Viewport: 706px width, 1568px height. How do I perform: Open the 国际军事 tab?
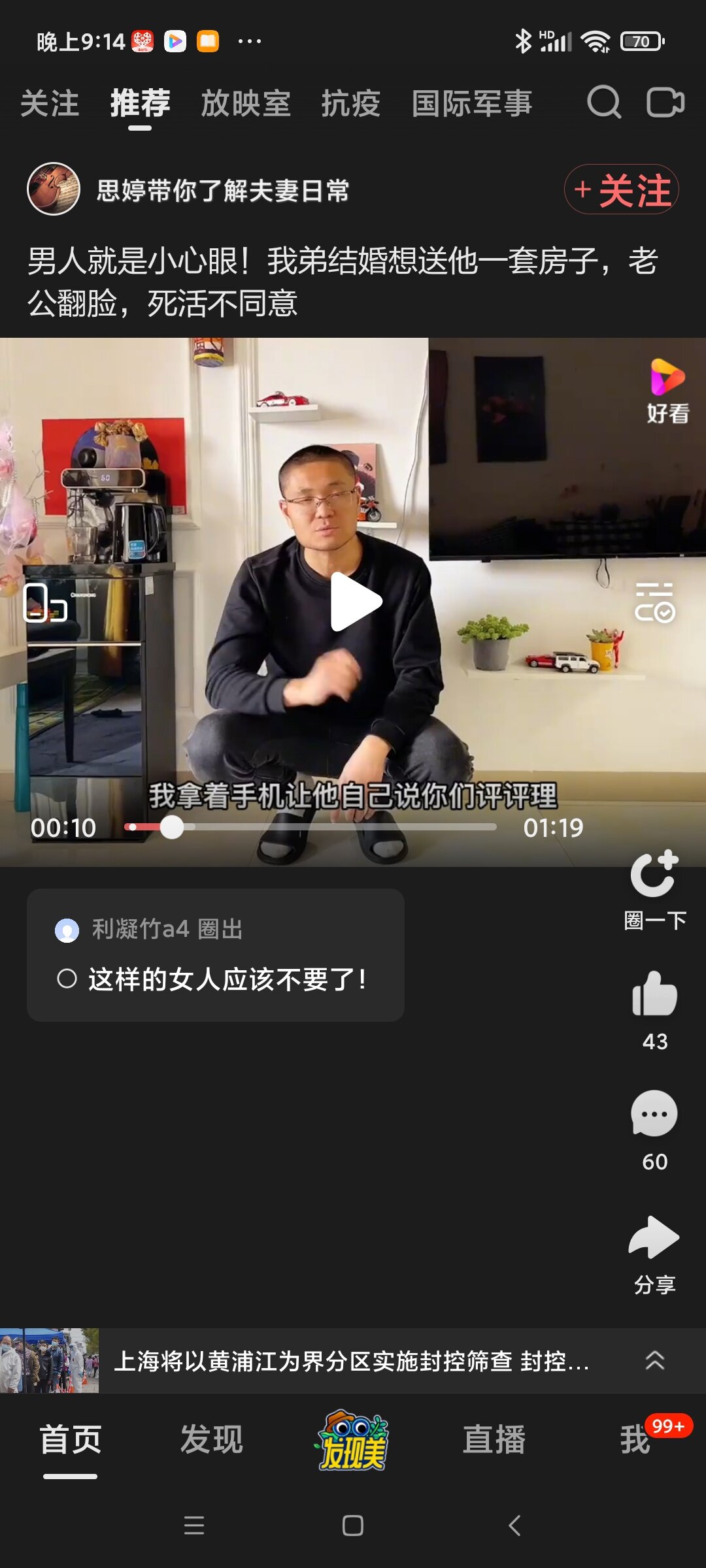[x=472, y=104]
